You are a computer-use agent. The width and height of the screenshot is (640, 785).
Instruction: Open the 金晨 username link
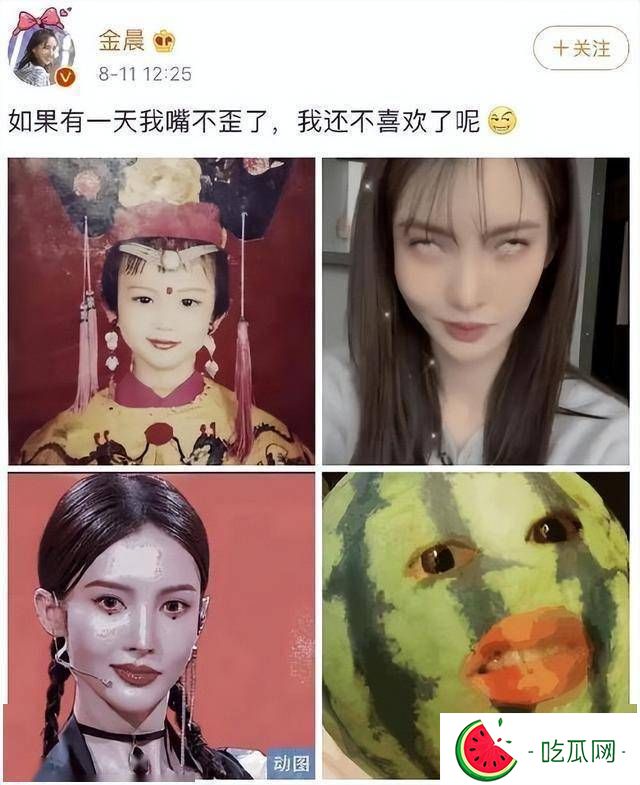pos(121,40)
